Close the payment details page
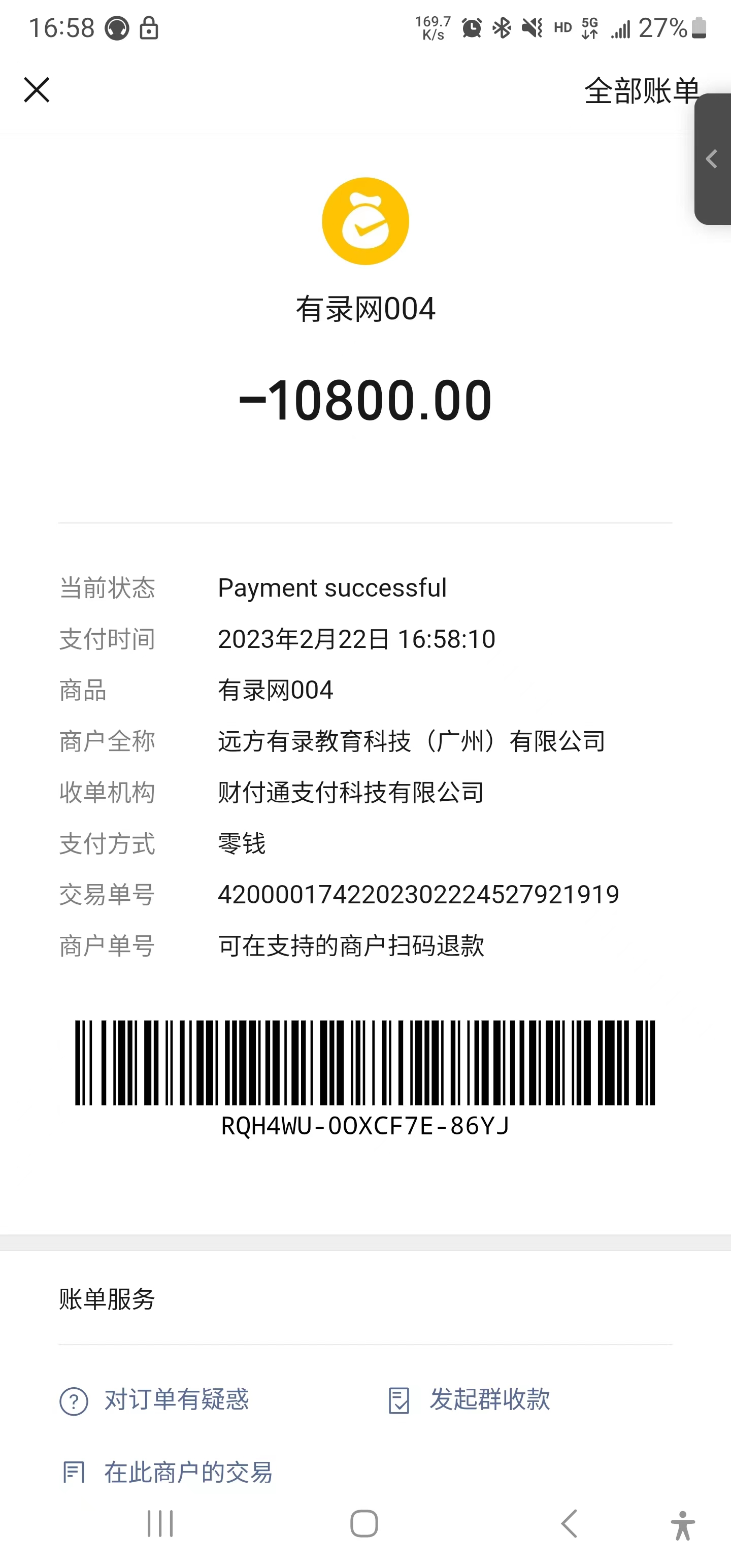This screenshot has height=1568, width=731. tap(37, 90)
